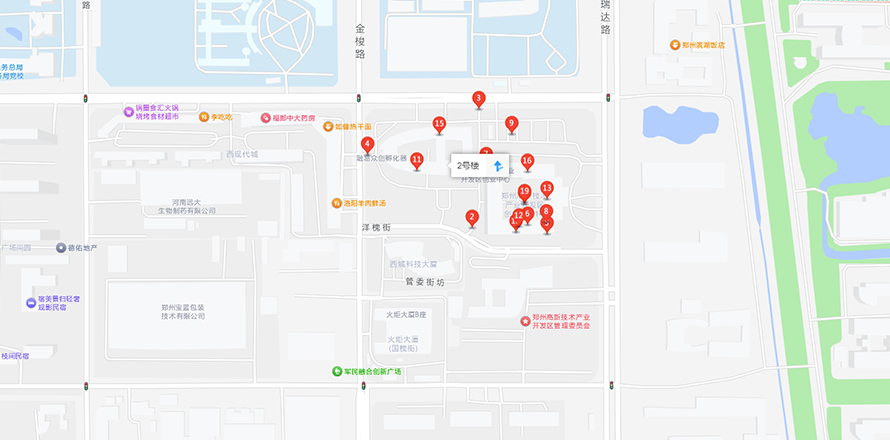Tap map marker number 2
The image size is (890, 440).
click(472, 217)
